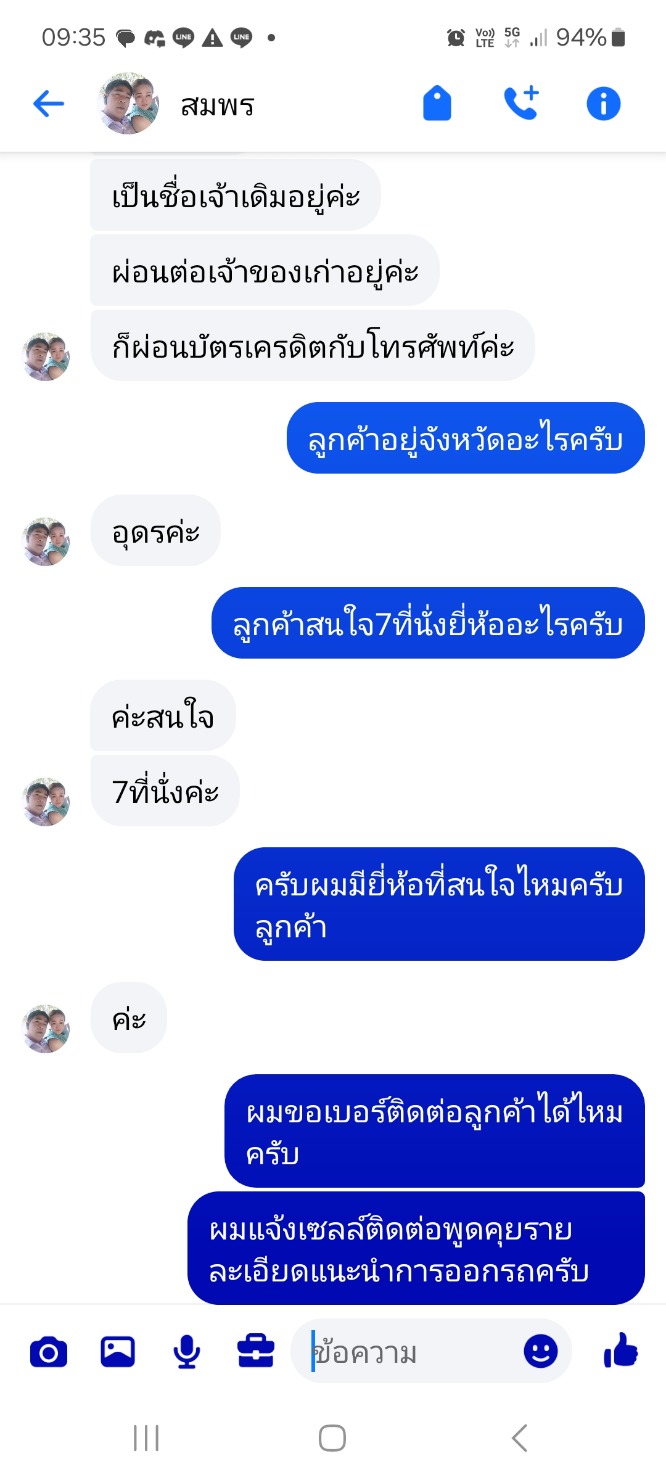Viewport: 666px width, 1480px height.
Task: Open the system recent apps view
Action: coord(146,1438)
